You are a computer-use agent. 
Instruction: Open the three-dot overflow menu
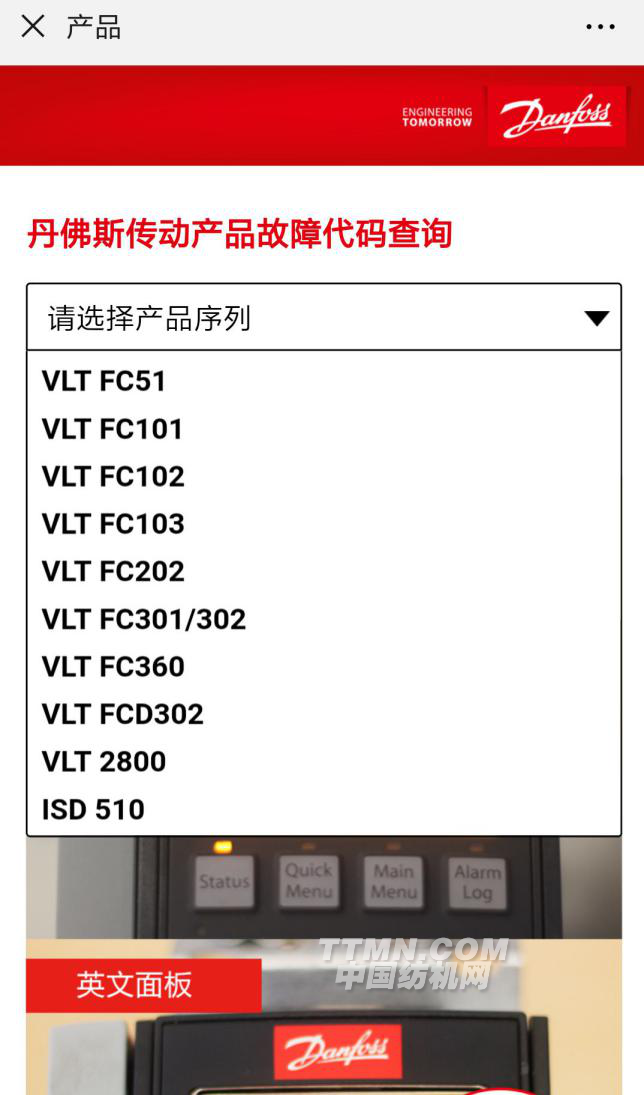600,27
